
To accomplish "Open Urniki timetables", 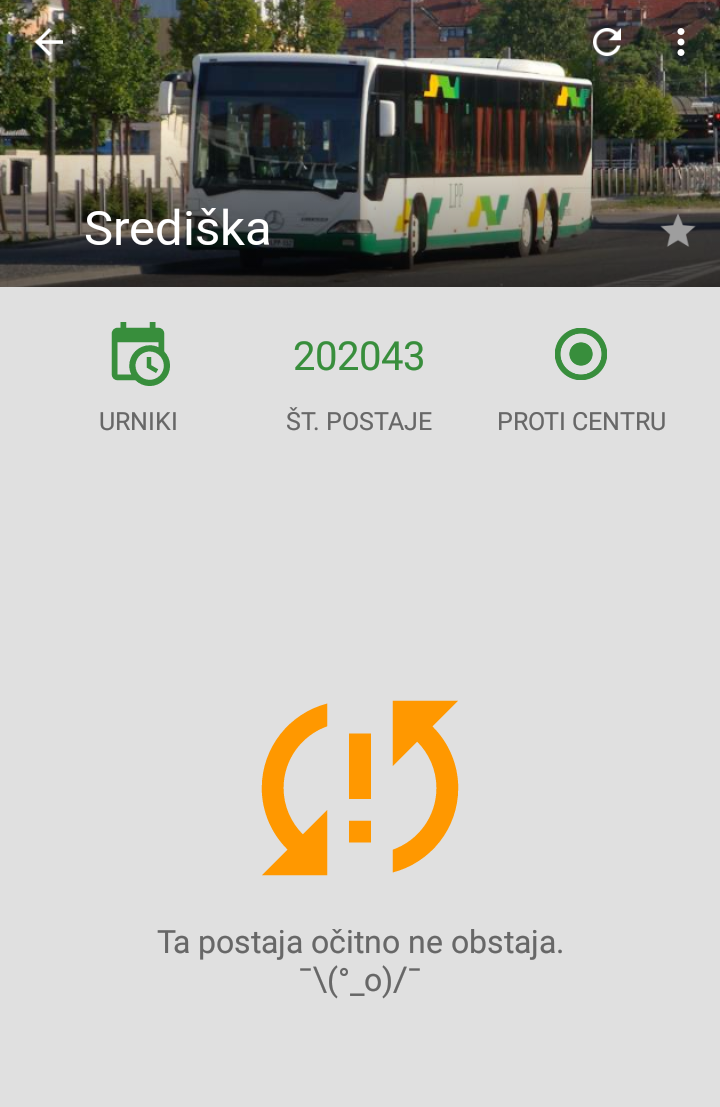I will click(139, 377).
